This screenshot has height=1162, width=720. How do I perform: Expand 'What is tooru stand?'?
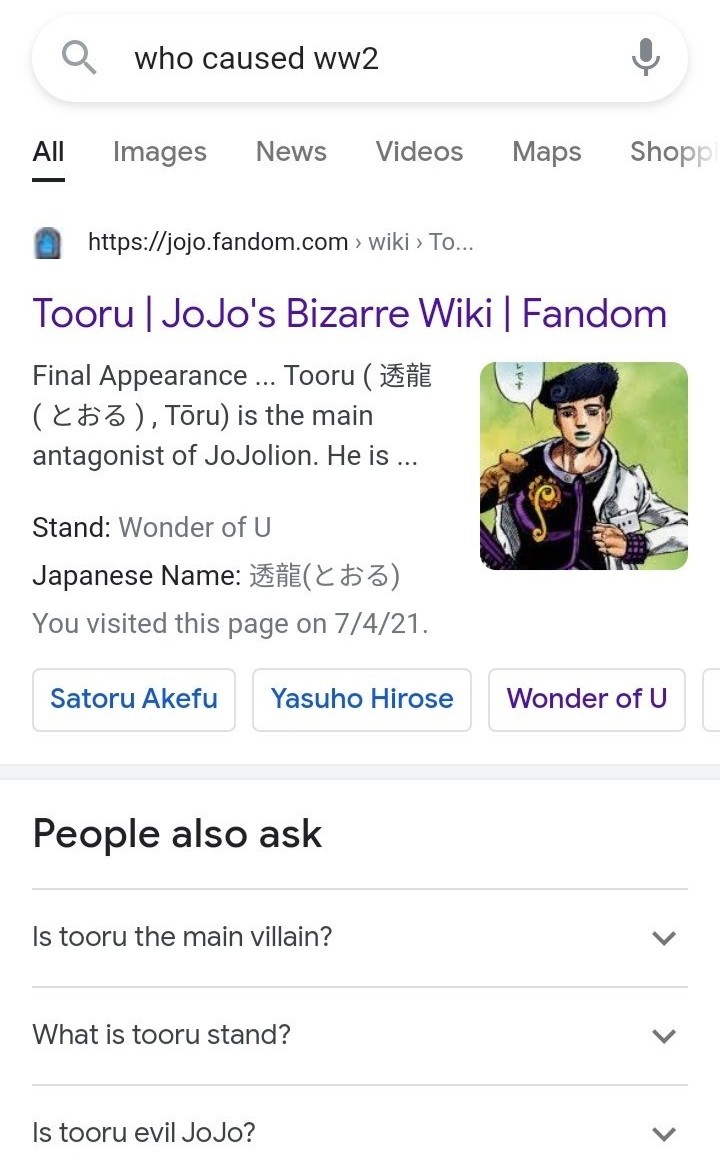162,1035
